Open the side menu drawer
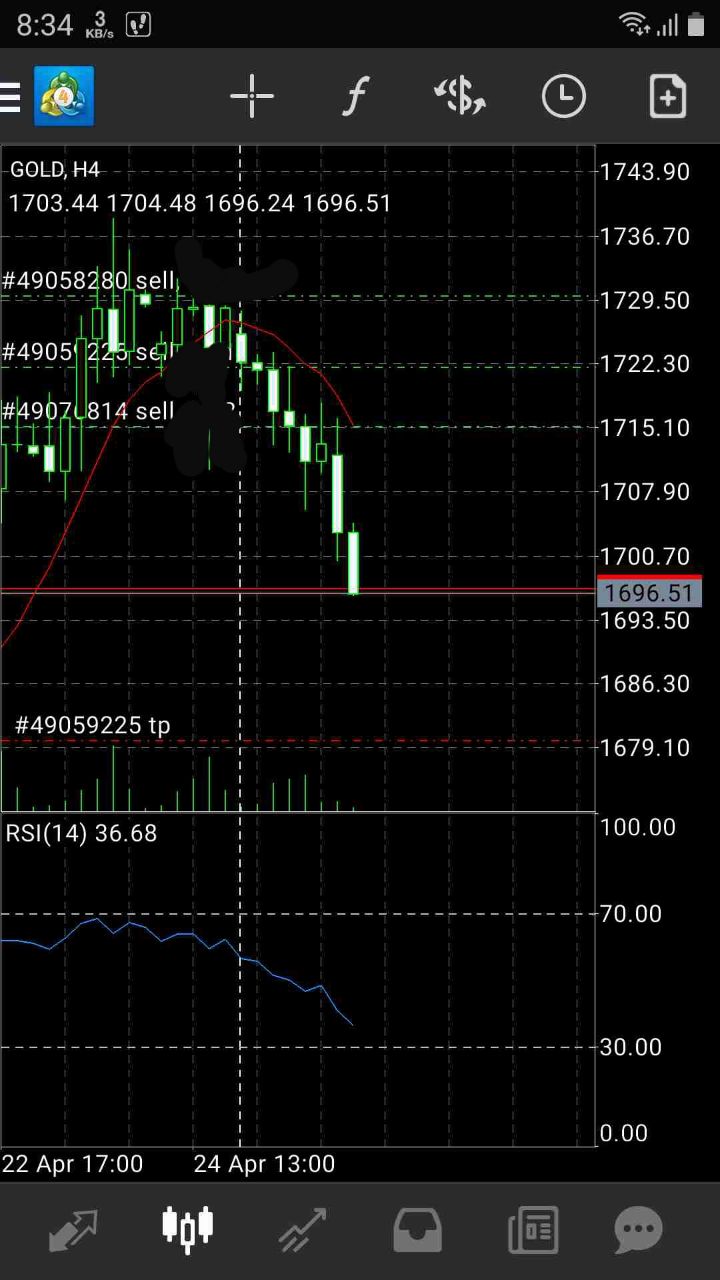This screenshot has width=720, height=1280. pos(9,97)
